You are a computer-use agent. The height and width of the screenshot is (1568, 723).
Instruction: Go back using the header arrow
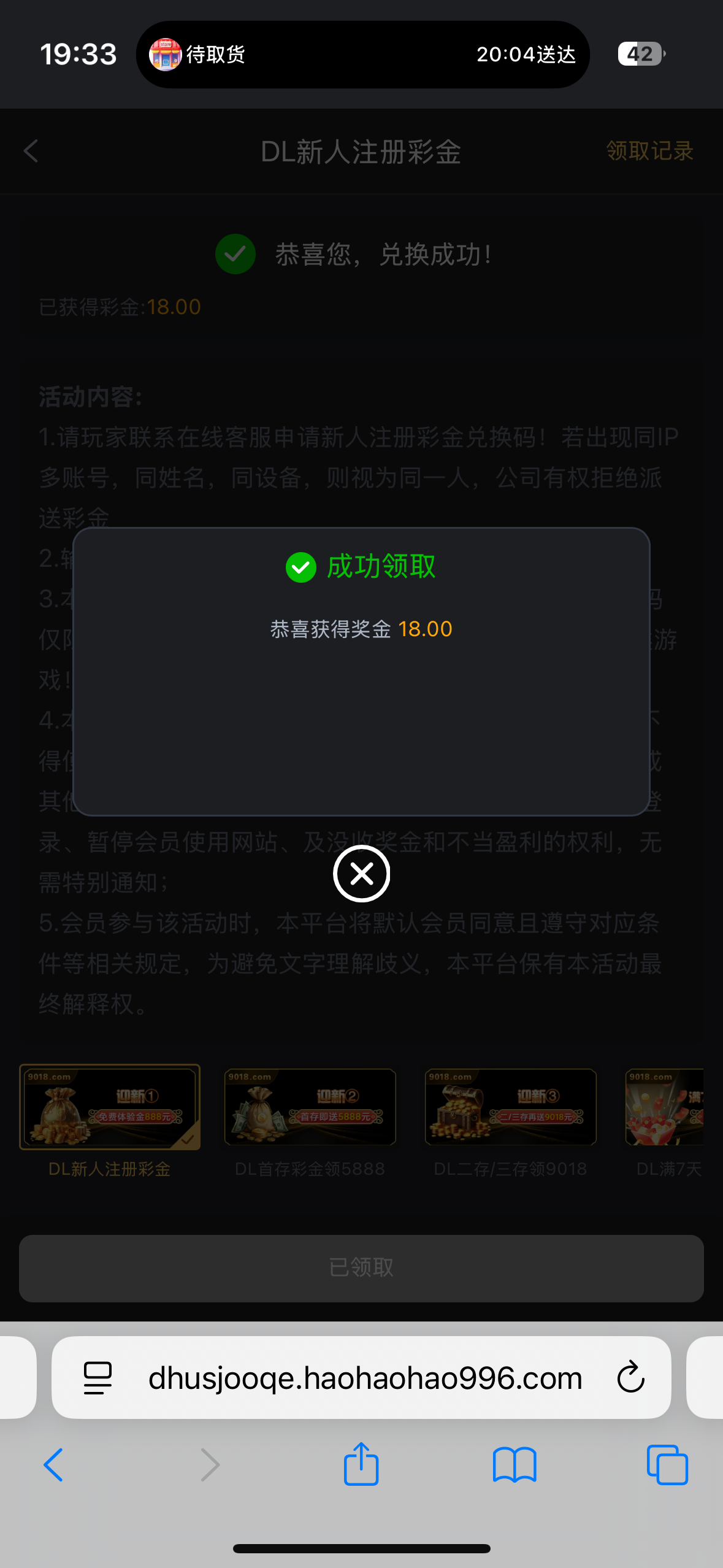(31, 151)
